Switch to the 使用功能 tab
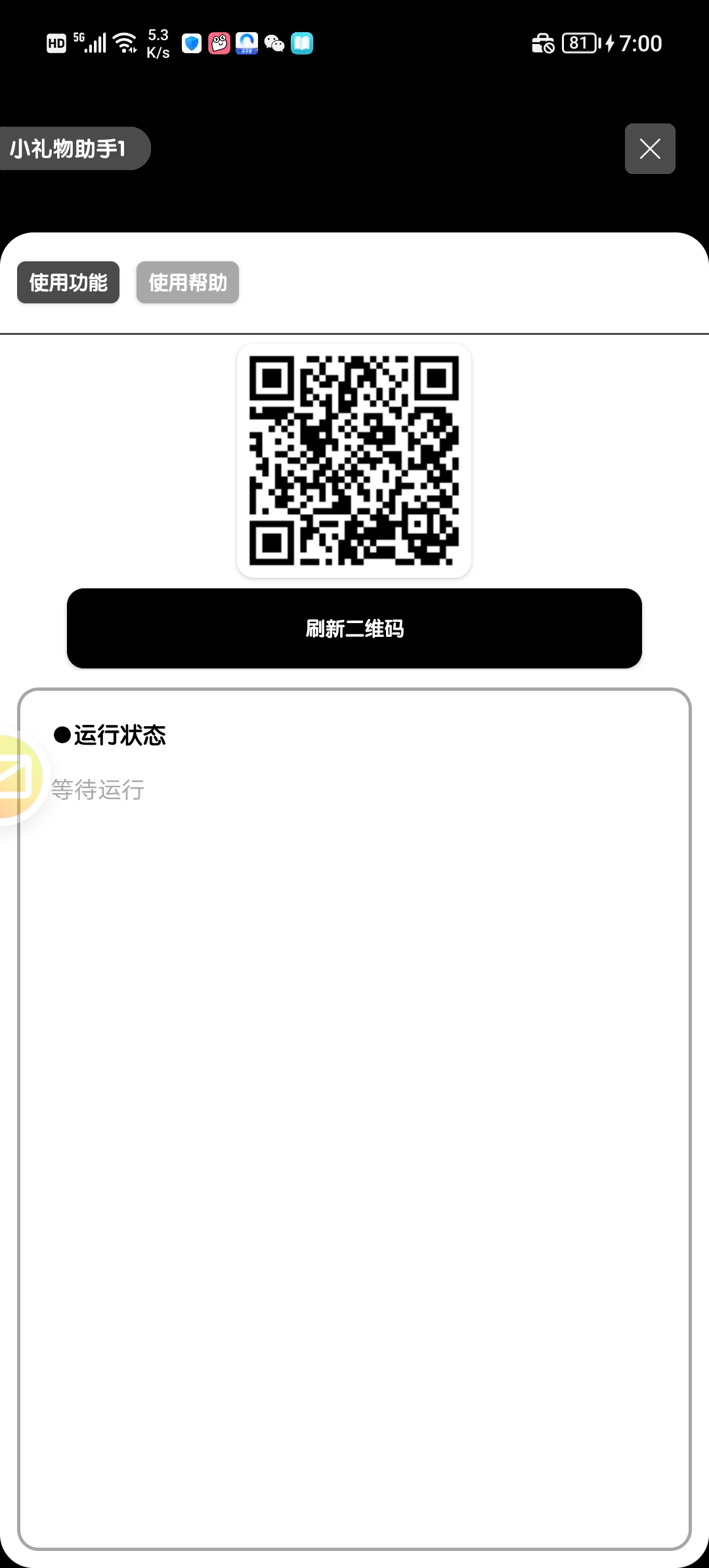 click(x=68, y=282)
